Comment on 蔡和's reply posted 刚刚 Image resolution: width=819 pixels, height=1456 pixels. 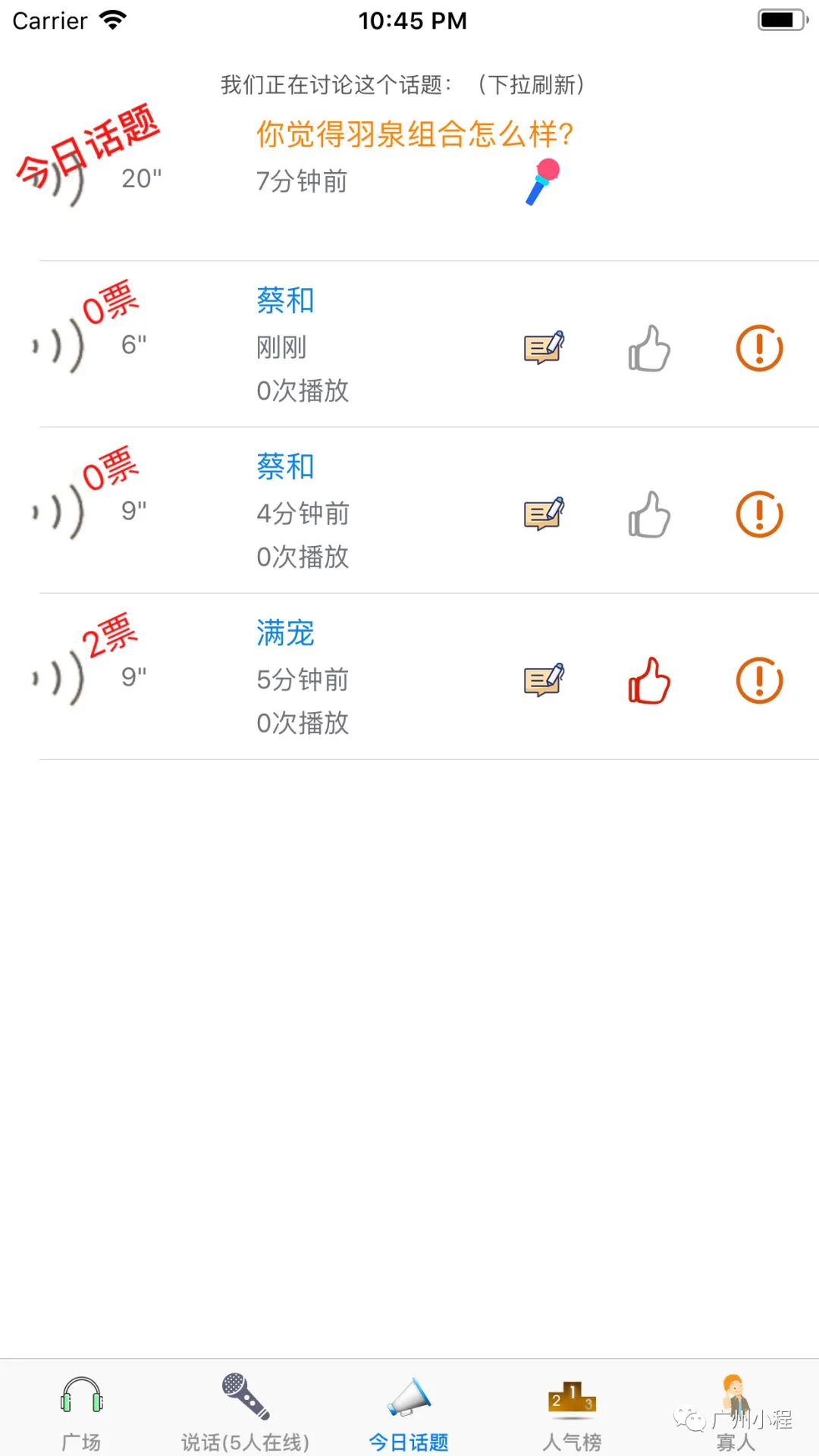[544, 348]
